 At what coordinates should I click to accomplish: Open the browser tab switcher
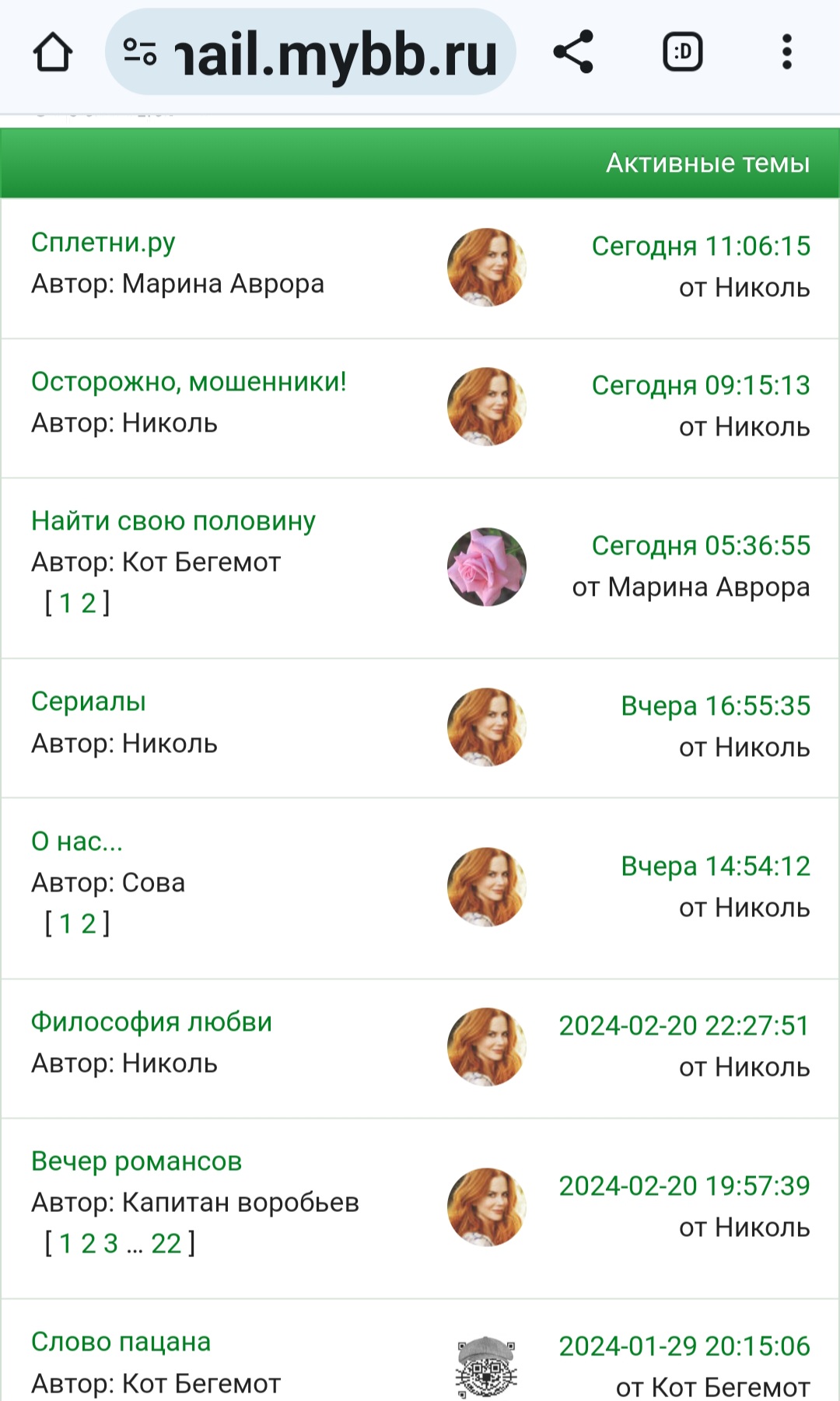click(x=682, y=53)
